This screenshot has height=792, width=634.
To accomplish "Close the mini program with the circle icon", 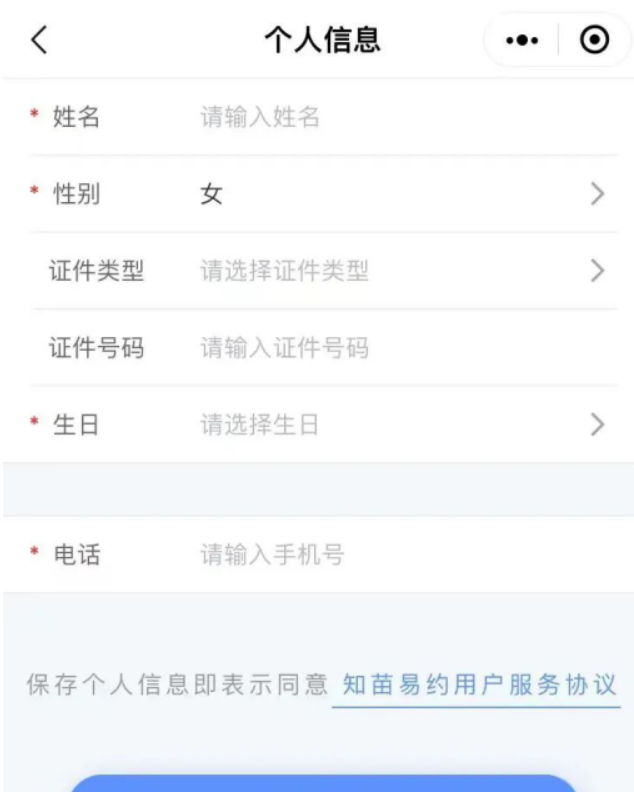I will click(594, 41).
